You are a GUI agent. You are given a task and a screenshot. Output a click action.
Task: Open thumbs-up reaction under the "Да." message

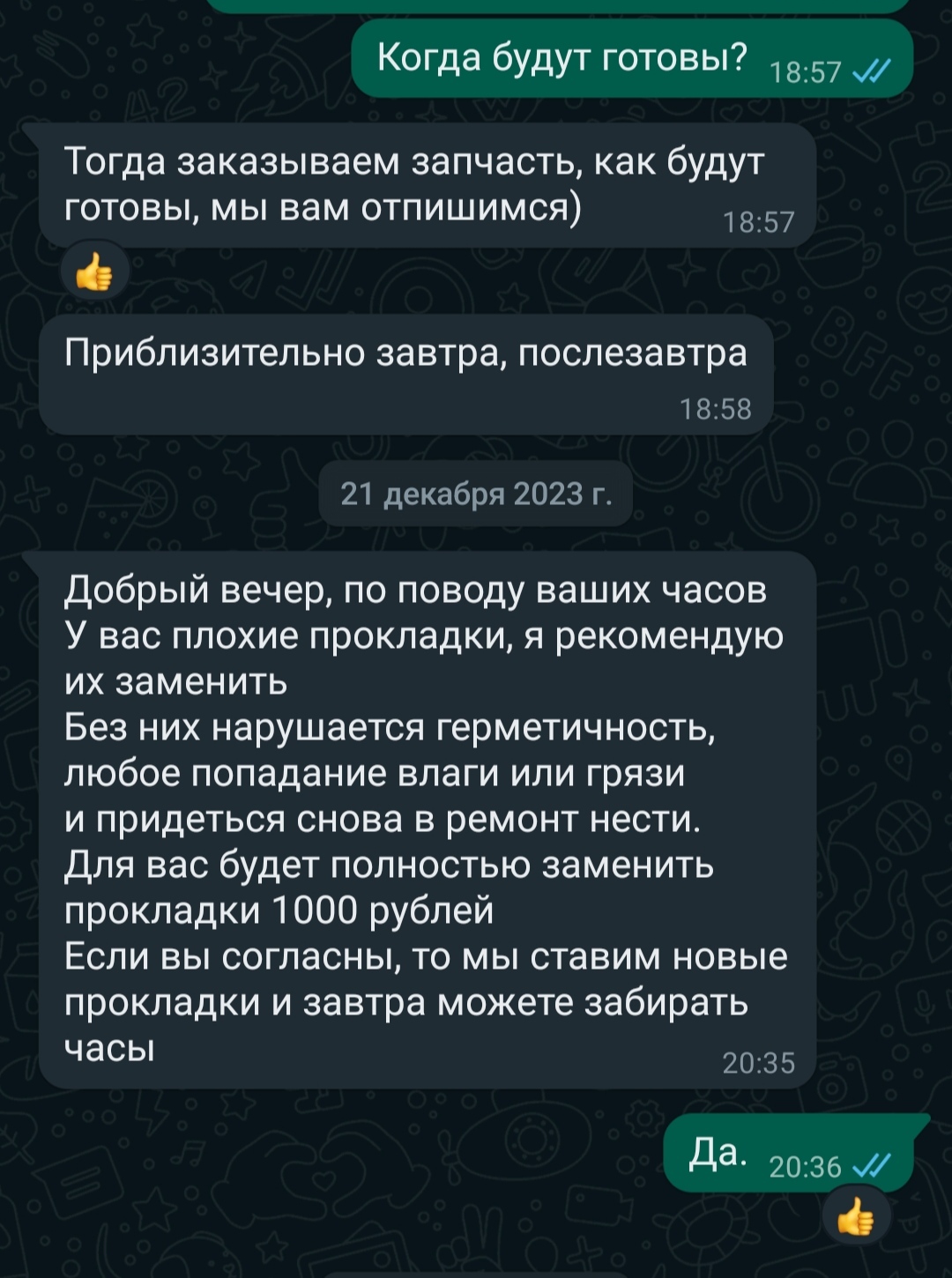click(855, 1219)
